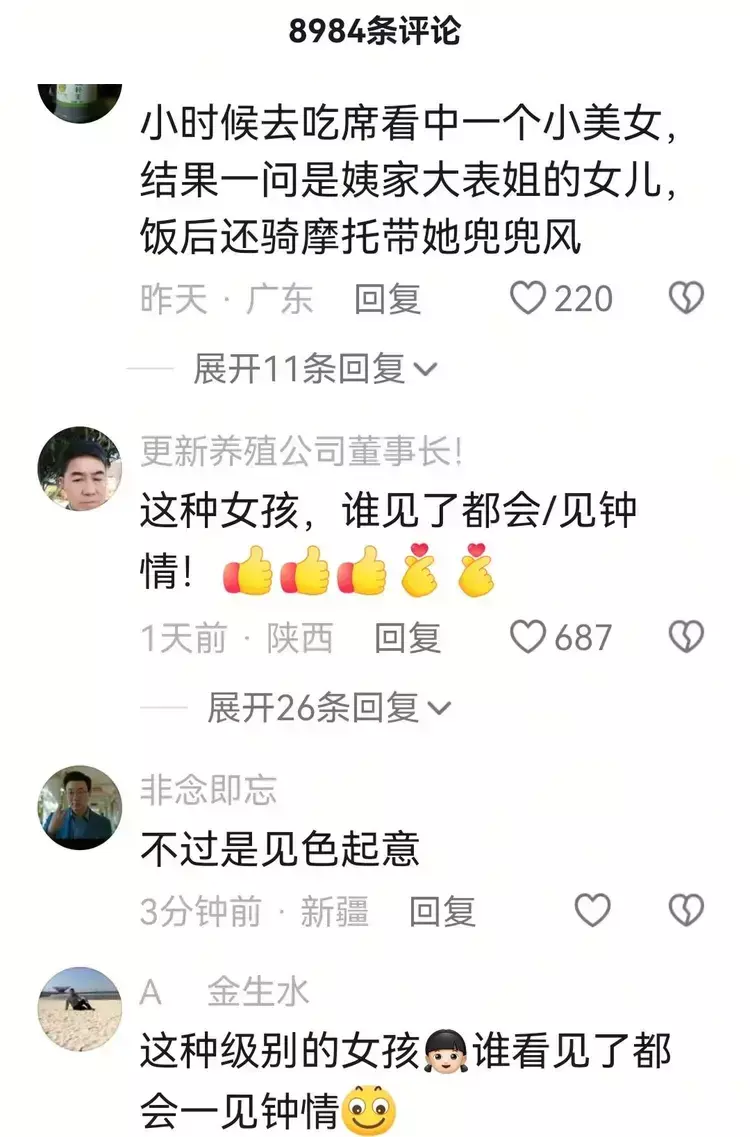Reply to 非念即忘's comment
Viewport: 750px width, 1137px height.
point(442,911)
